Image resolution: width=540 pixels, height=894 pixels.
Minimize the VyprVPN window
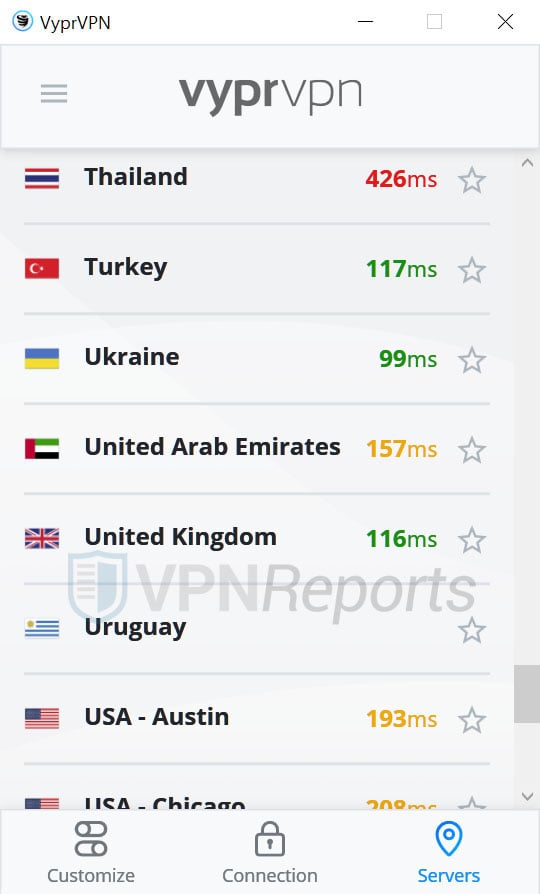point(366,22)
